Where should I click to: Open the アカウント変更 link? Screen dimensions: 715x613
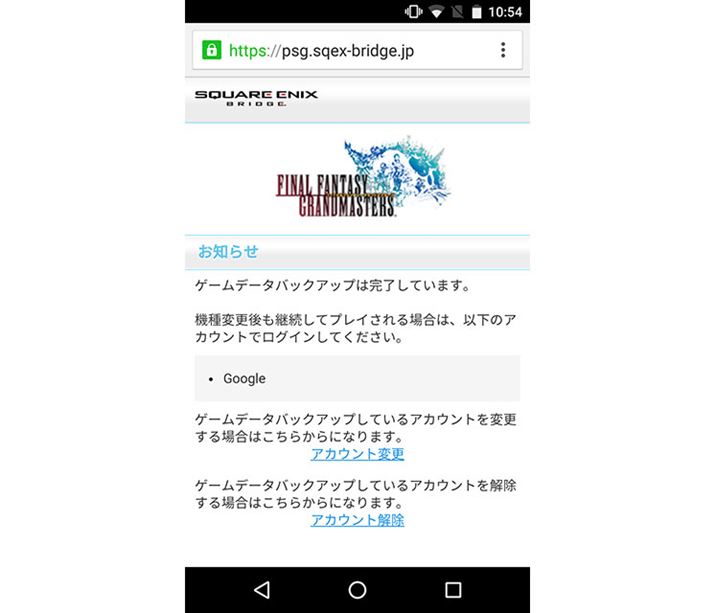point(357,454)
